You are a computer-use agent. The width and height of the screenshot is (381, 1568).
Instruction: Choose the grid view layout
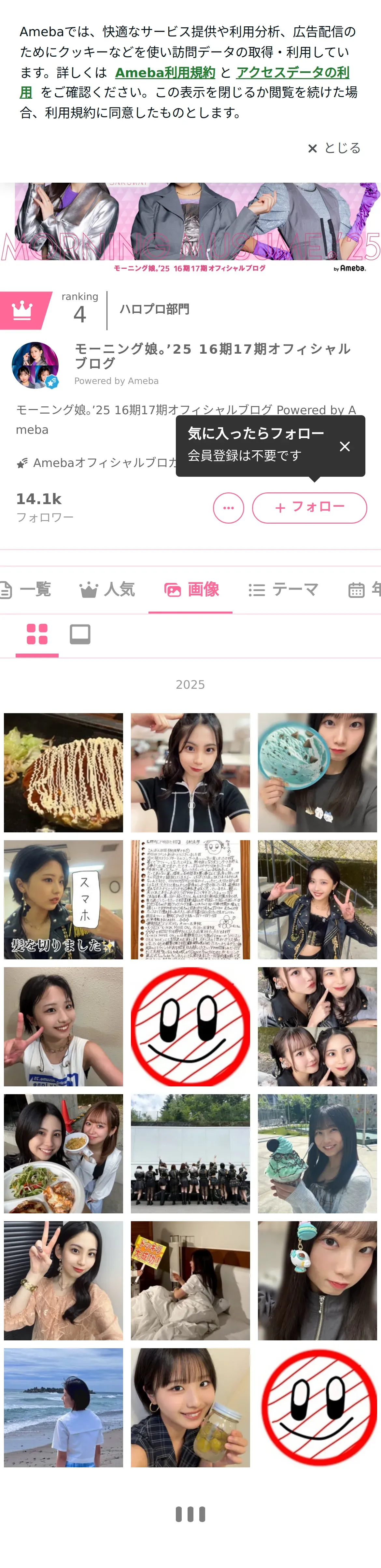[x=37, y=634]
